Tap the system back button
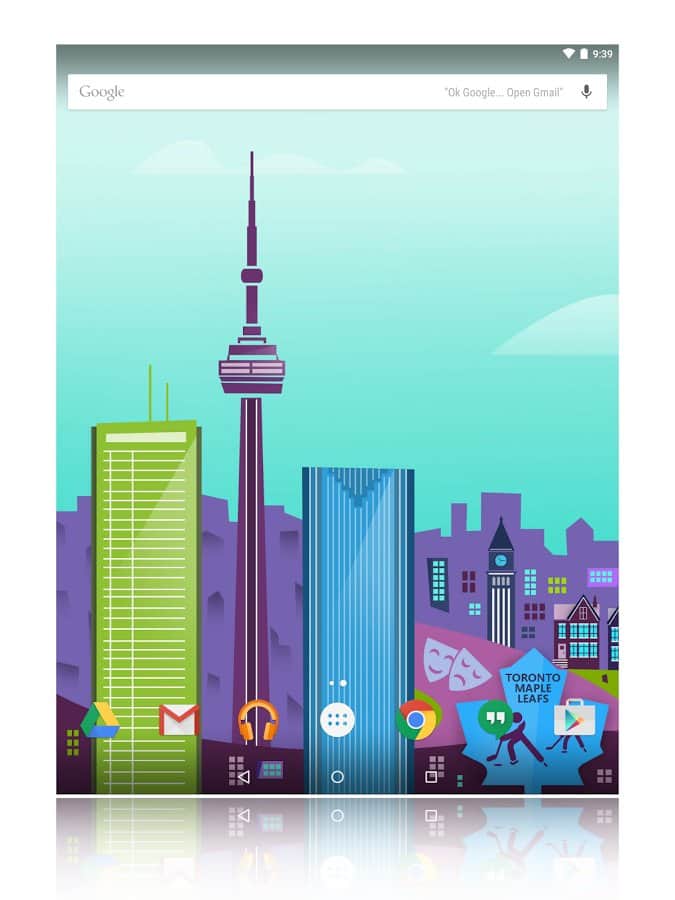 243,777
